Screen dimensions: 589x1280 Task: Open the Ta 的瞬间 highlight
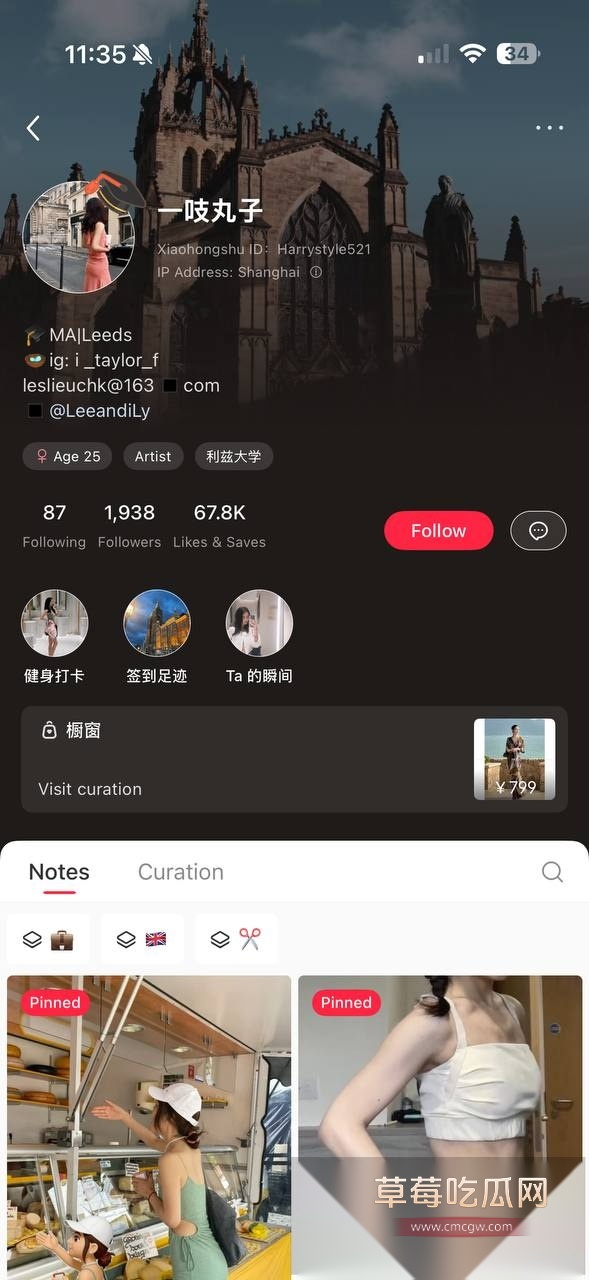coord(259,636)
